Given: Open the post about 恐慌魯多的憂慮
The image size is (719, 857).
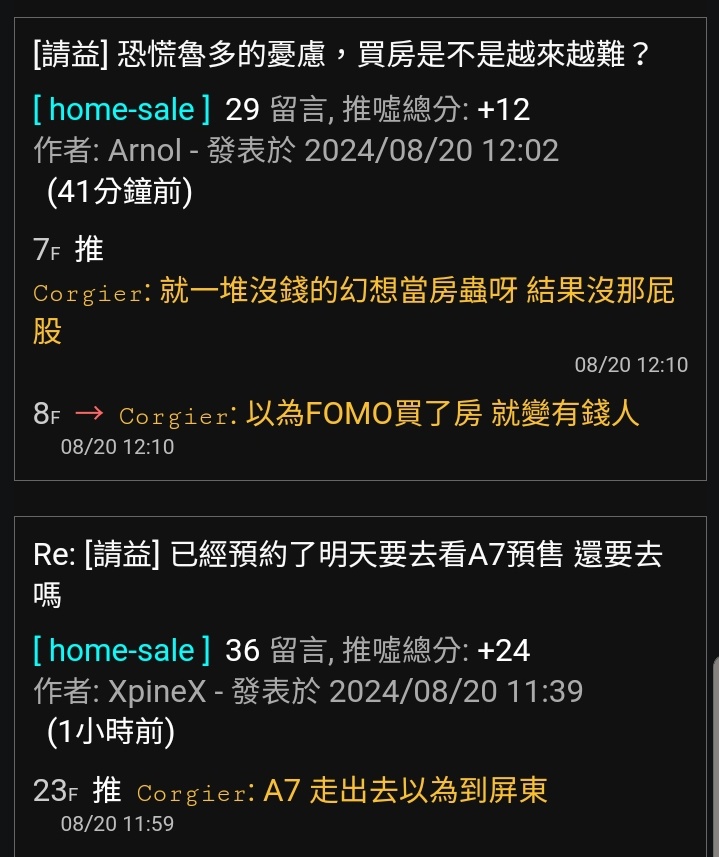Looking at the screenshot, I should point(342,53).
